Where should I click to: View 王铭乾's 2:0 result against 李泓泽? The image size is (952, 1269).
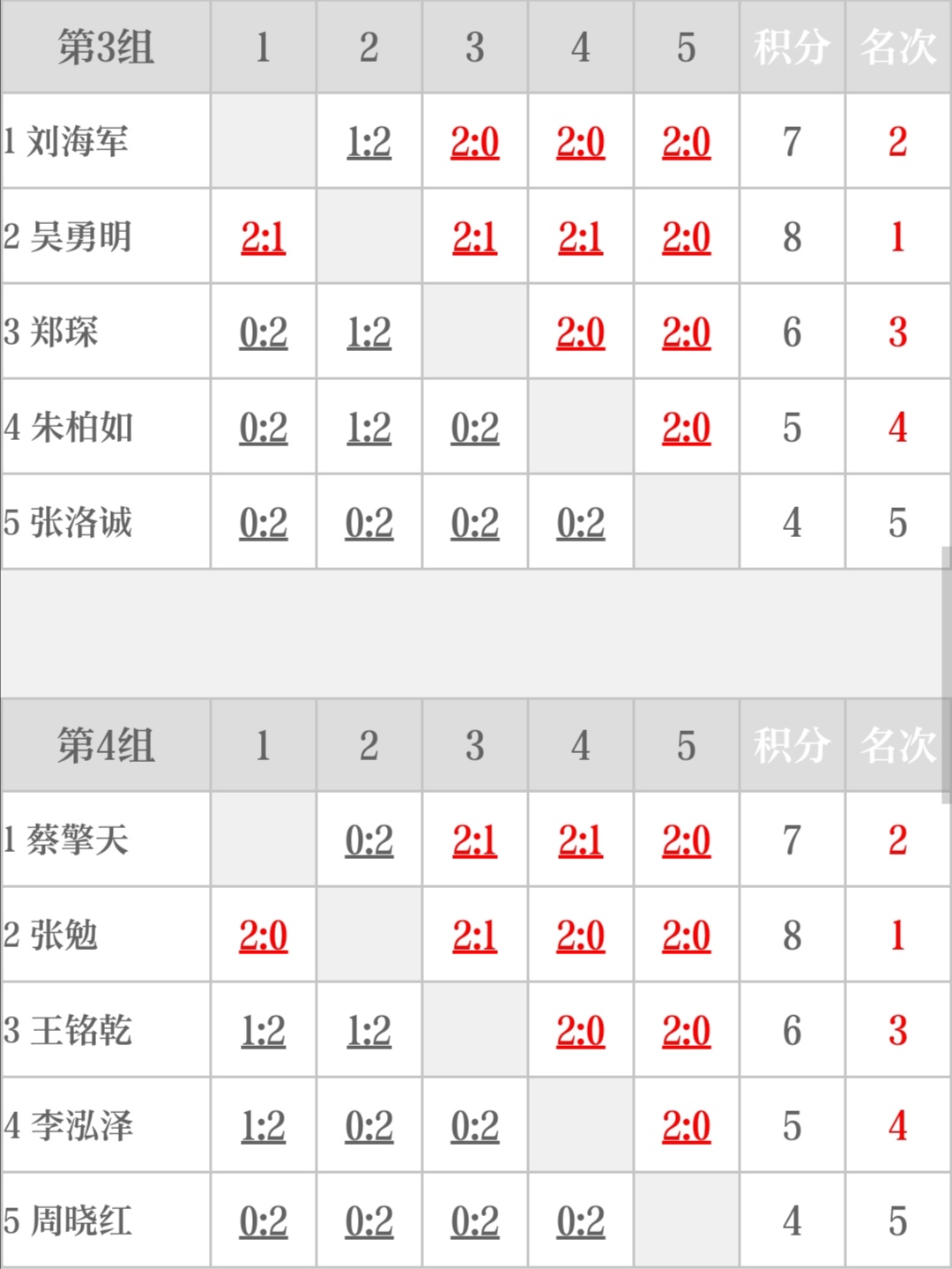580,1032
